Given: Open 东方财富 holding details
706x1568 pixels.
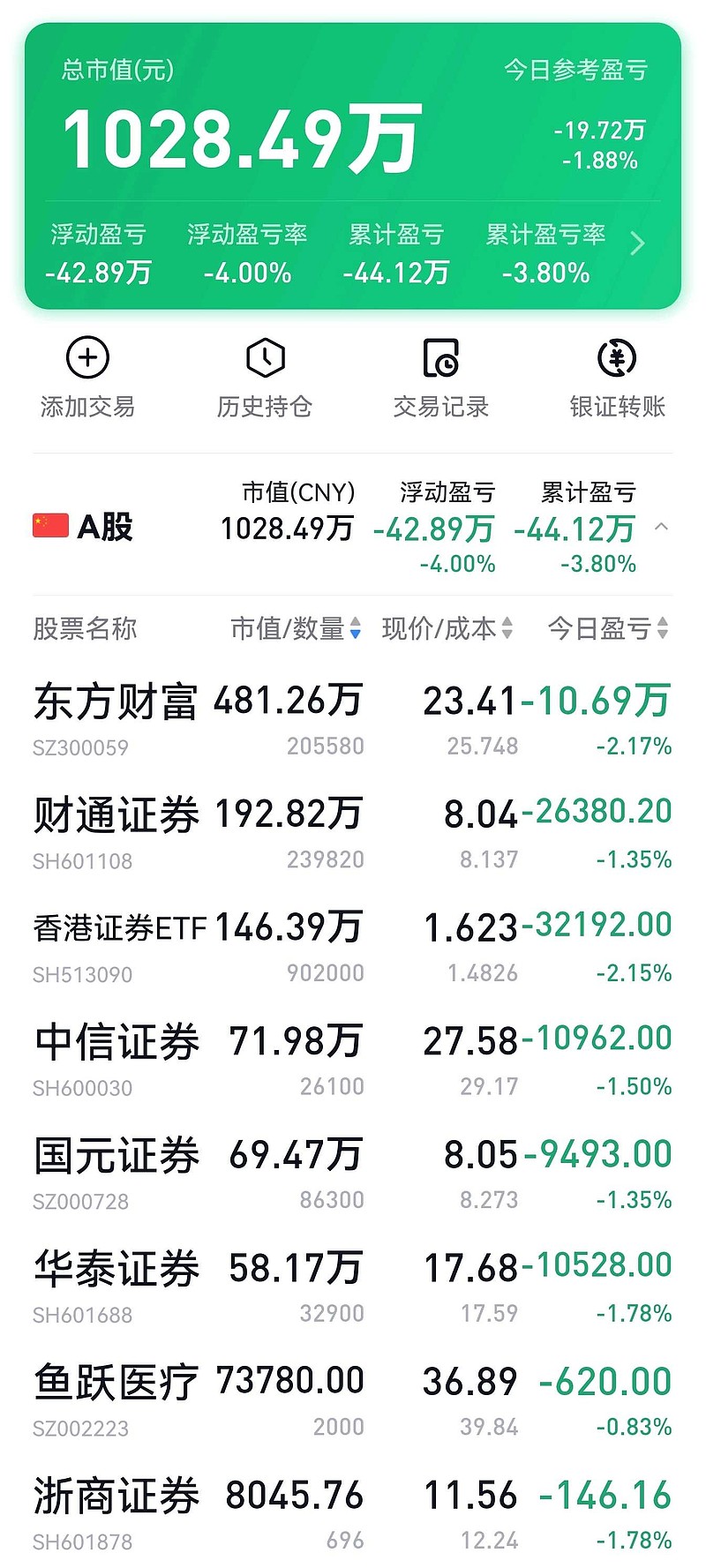Looking at the screenshot, I should (353, 719).
